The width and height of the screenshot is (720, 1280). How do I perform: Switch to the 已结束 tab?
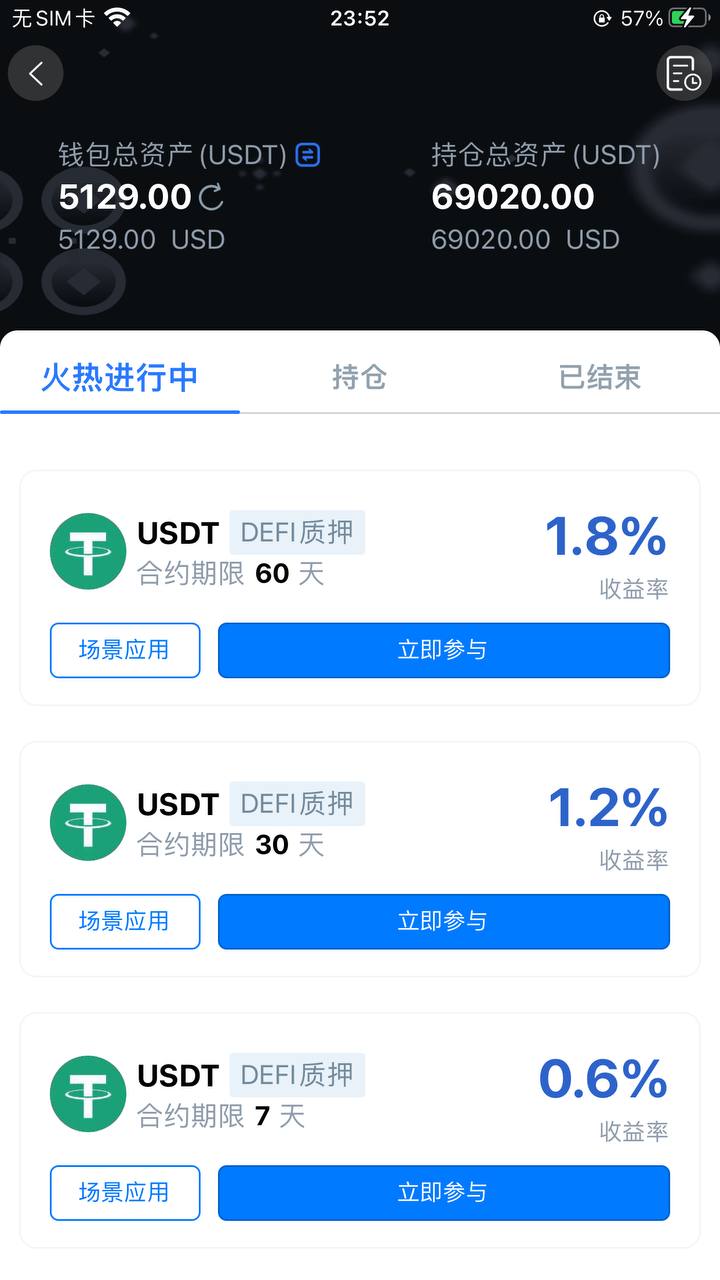tap(599, 377)
